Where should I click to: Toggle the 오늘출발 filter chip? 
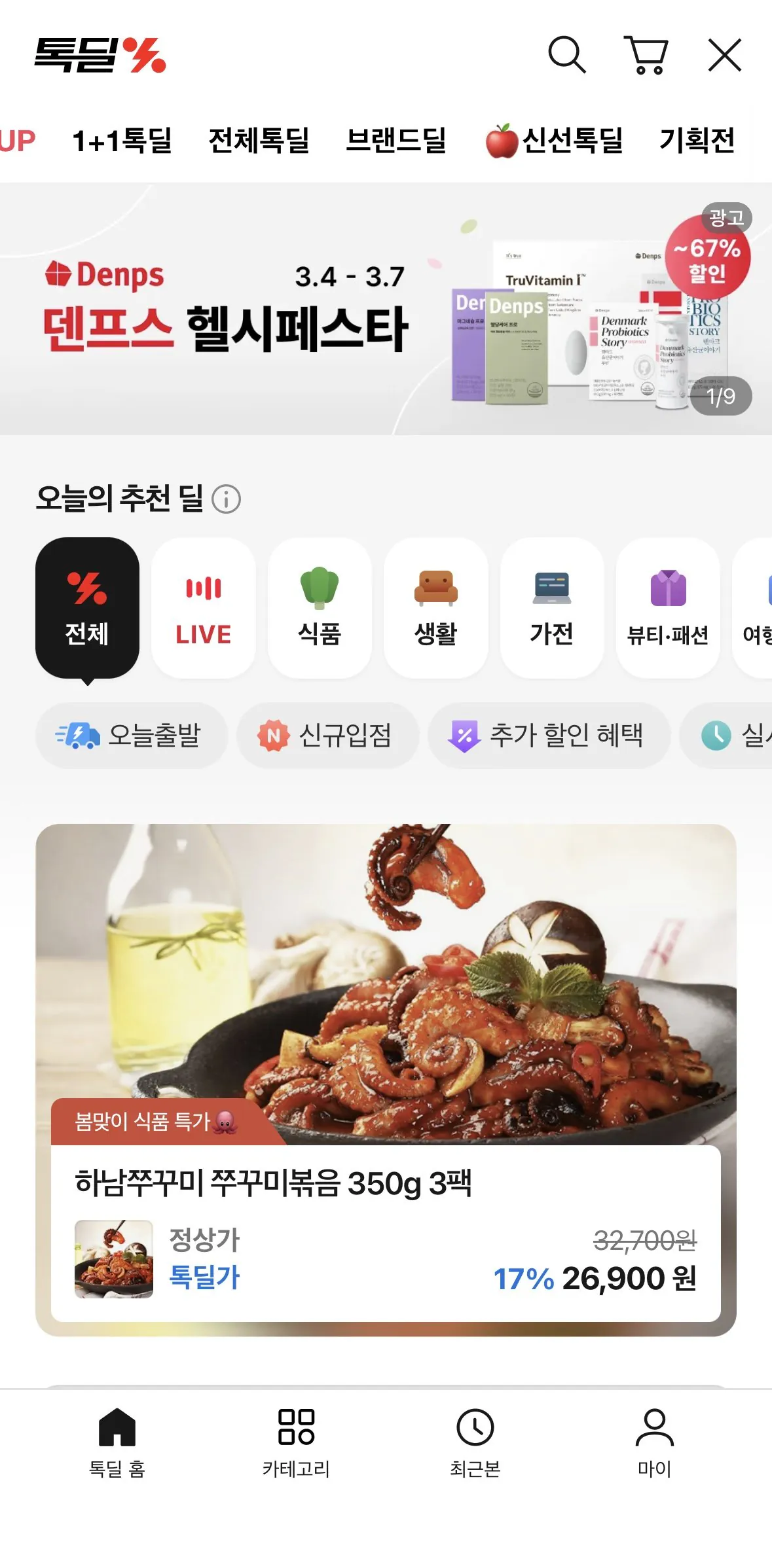pos(132,736)
